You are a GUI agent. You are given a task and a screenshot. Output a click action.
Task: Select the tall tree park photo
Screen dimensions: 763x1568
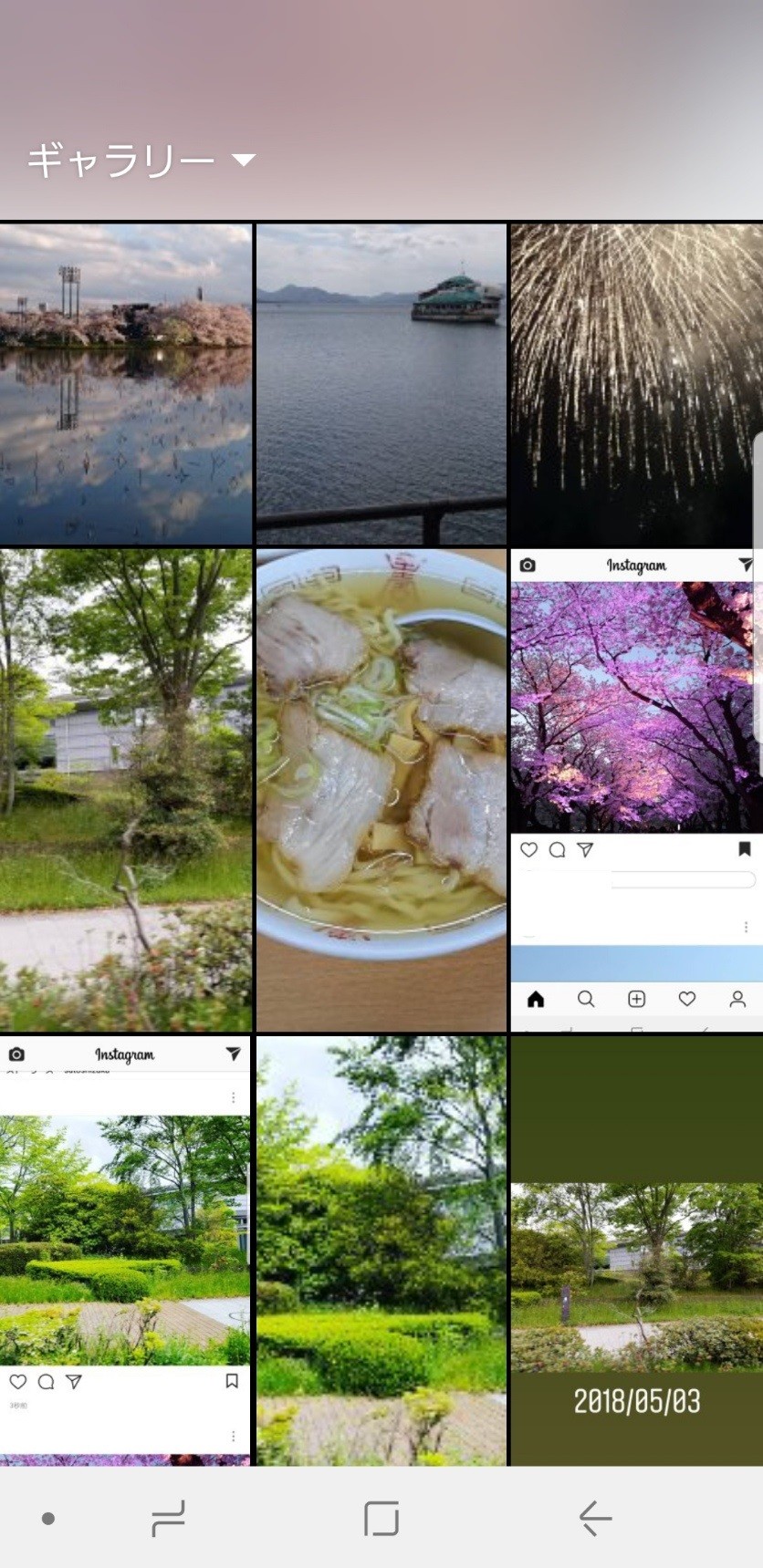pos(126,790)
